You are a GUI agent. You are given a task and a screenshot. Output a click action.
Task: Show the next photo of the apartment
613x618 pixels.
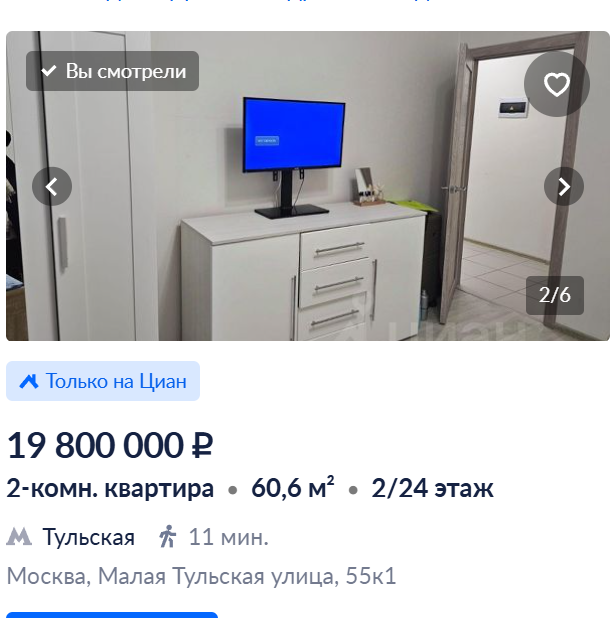point(564,186)
